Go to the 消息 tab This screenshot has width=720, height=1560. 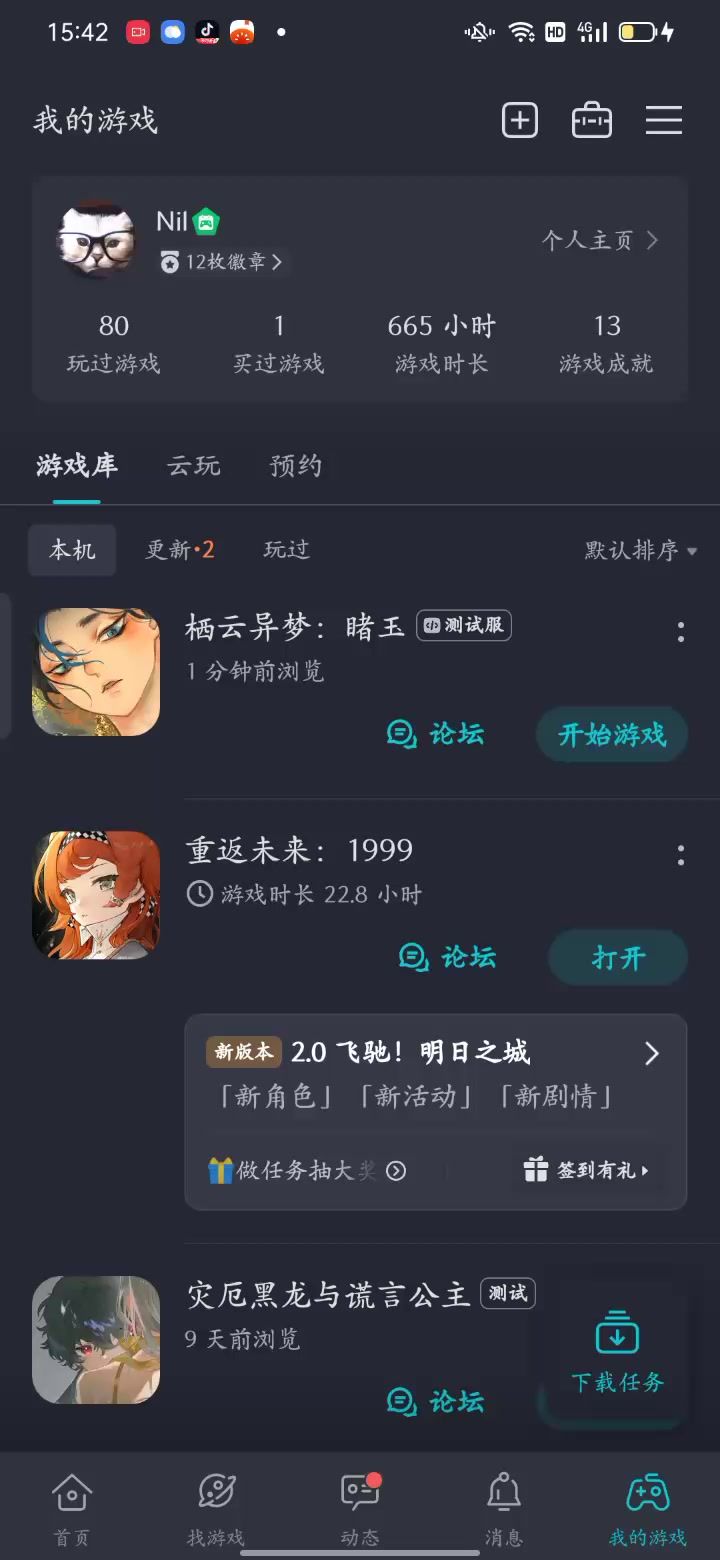point(503,1508)
